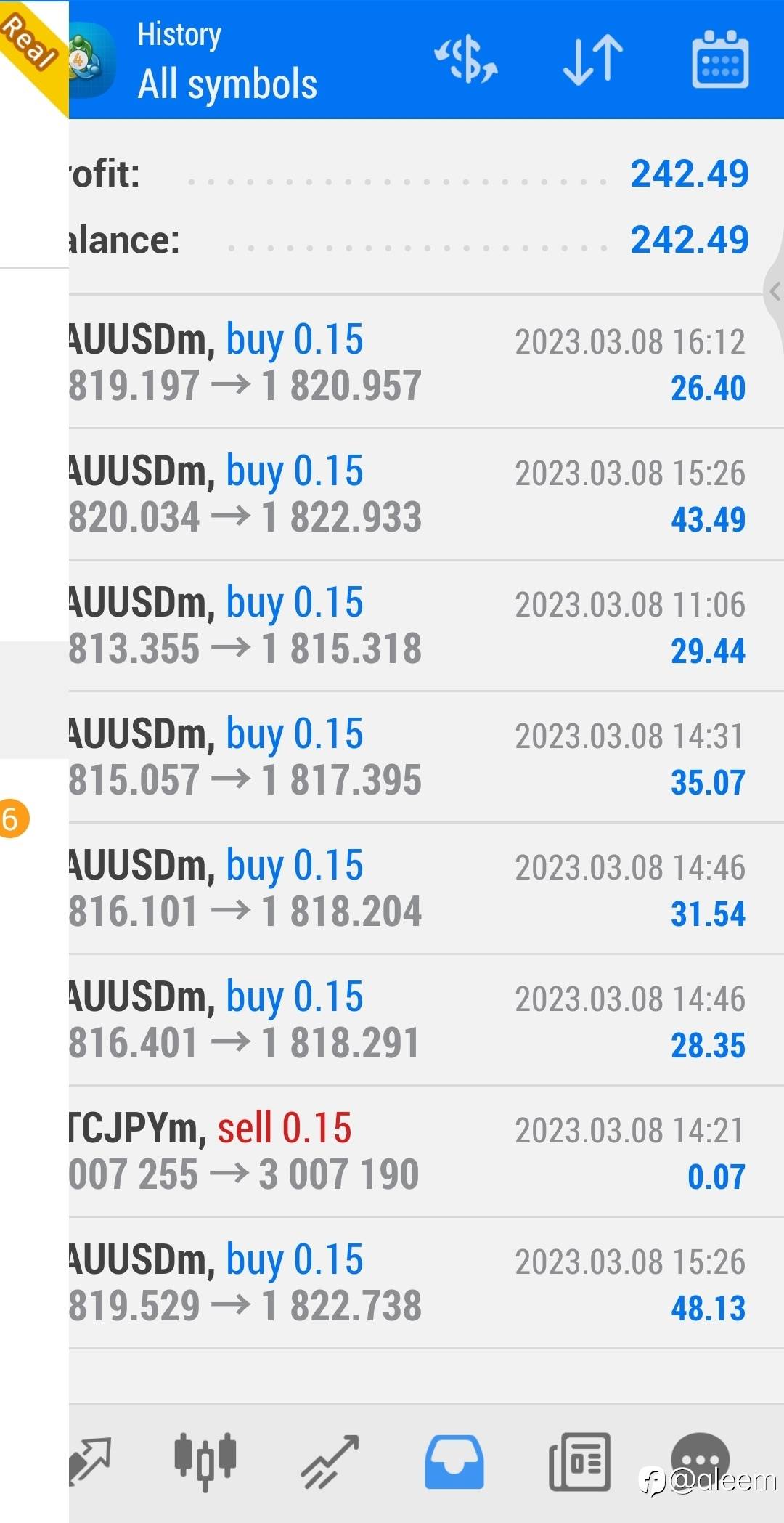
Task: Open the symbol filter currency icon
Action: click(x=466, y=59)
